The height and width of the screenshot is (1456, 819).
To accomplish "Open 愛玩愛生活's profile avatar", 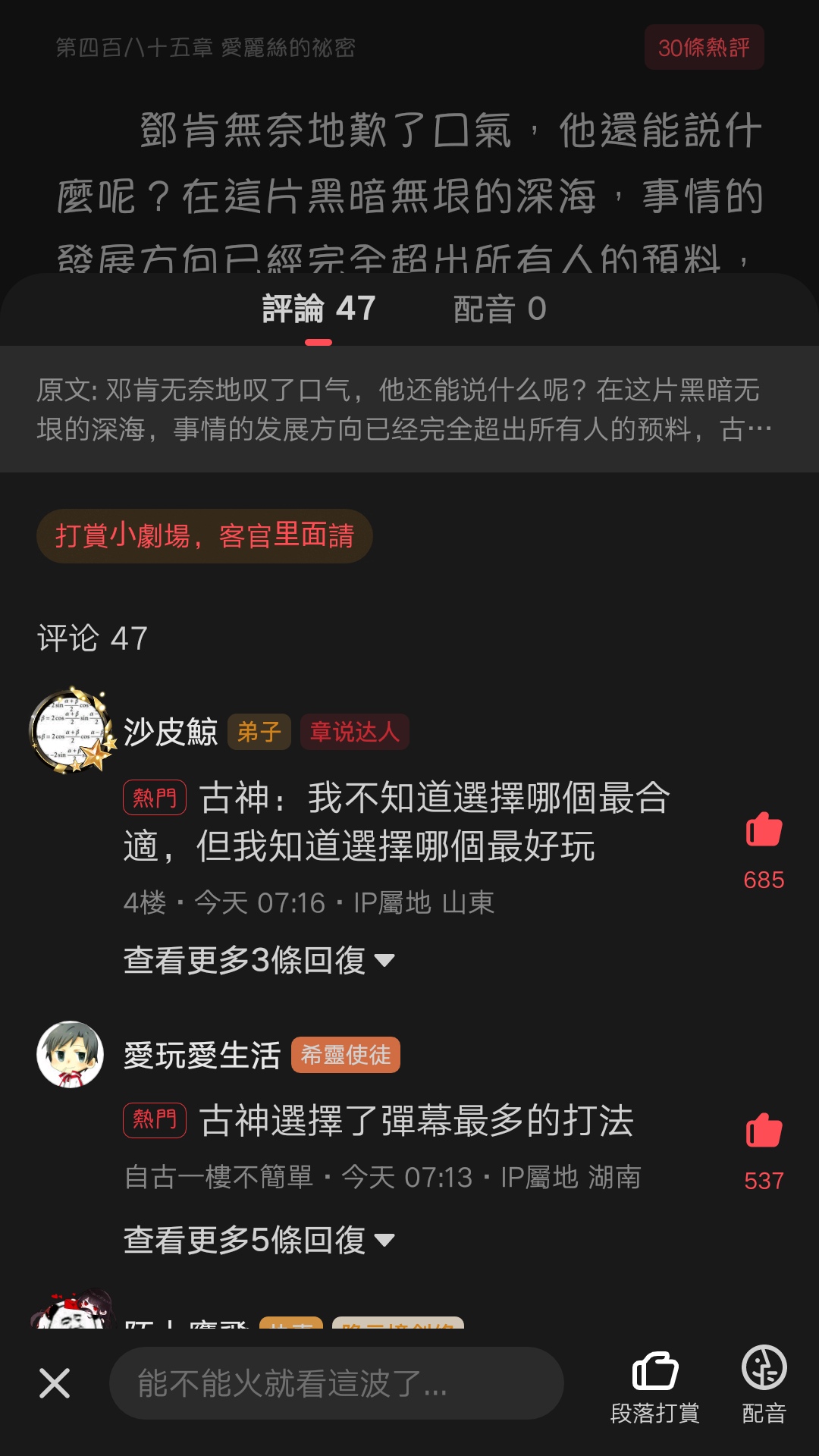I will [71, 1054].
